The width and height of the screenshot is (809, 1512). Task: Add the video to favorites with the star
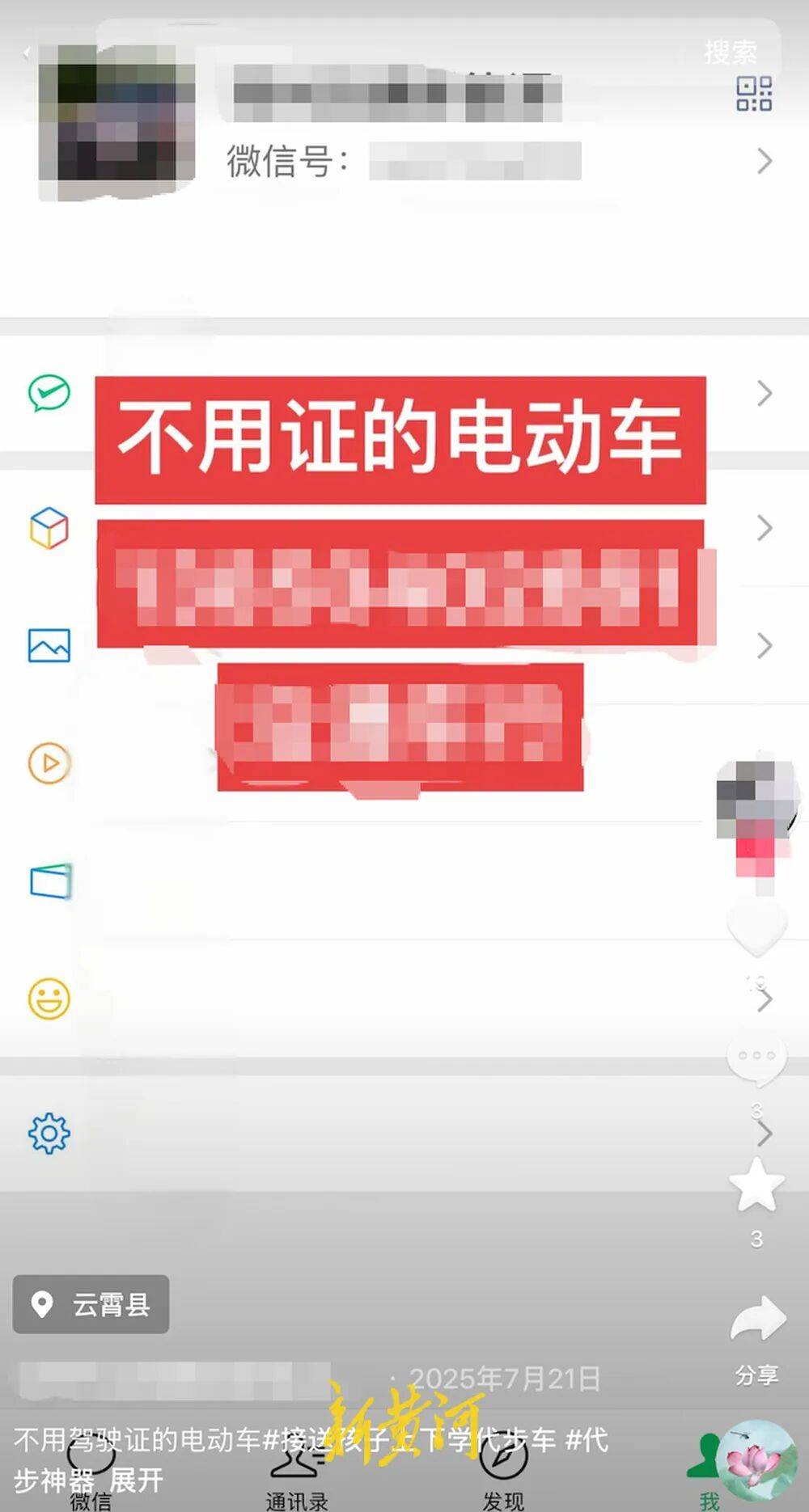(x=757, y=1186)
